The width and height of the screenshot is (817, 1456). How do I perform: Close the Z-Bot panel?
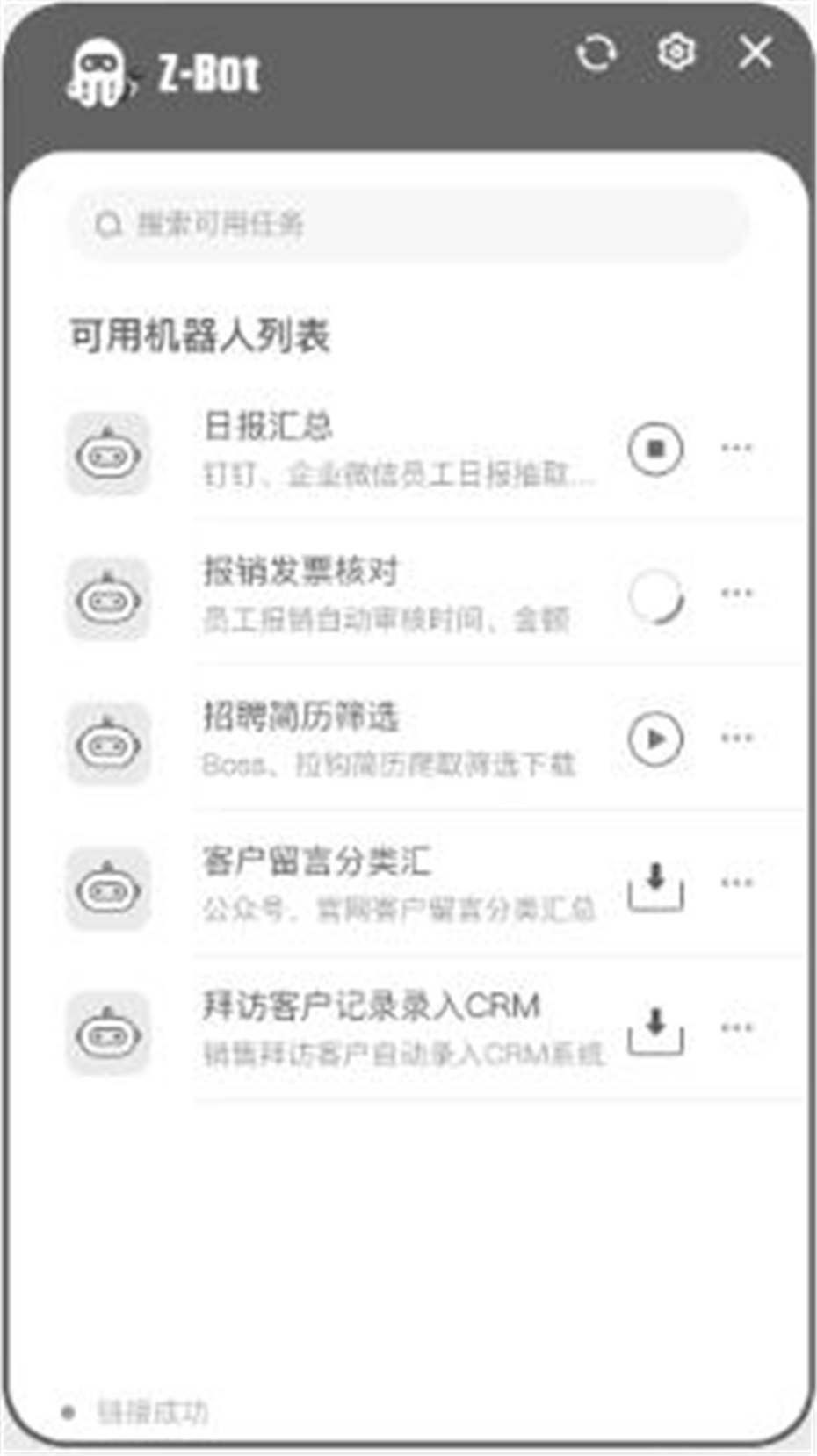pyautogui.click(x=756, y=53)
